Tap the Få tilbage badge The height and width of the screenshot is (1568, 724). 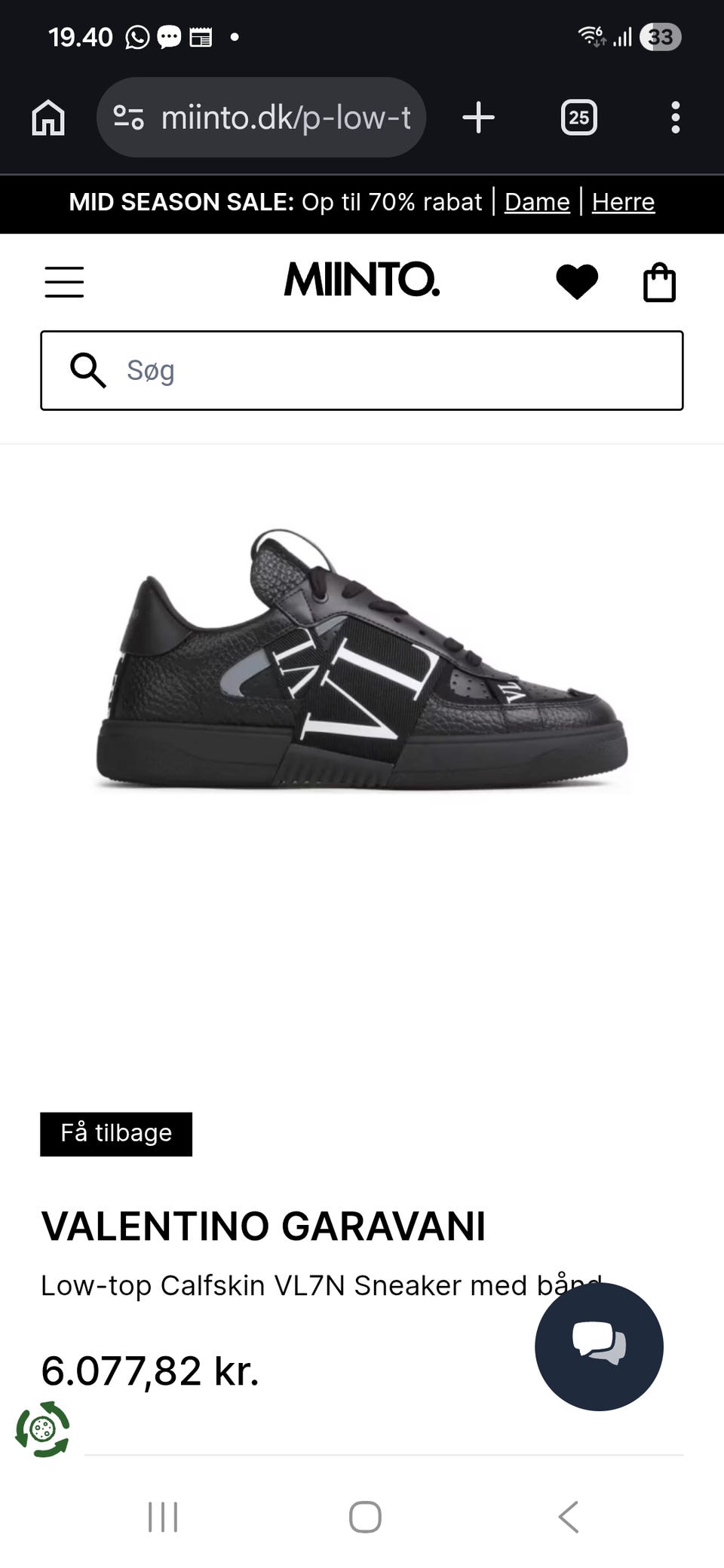pos(116,1134)
